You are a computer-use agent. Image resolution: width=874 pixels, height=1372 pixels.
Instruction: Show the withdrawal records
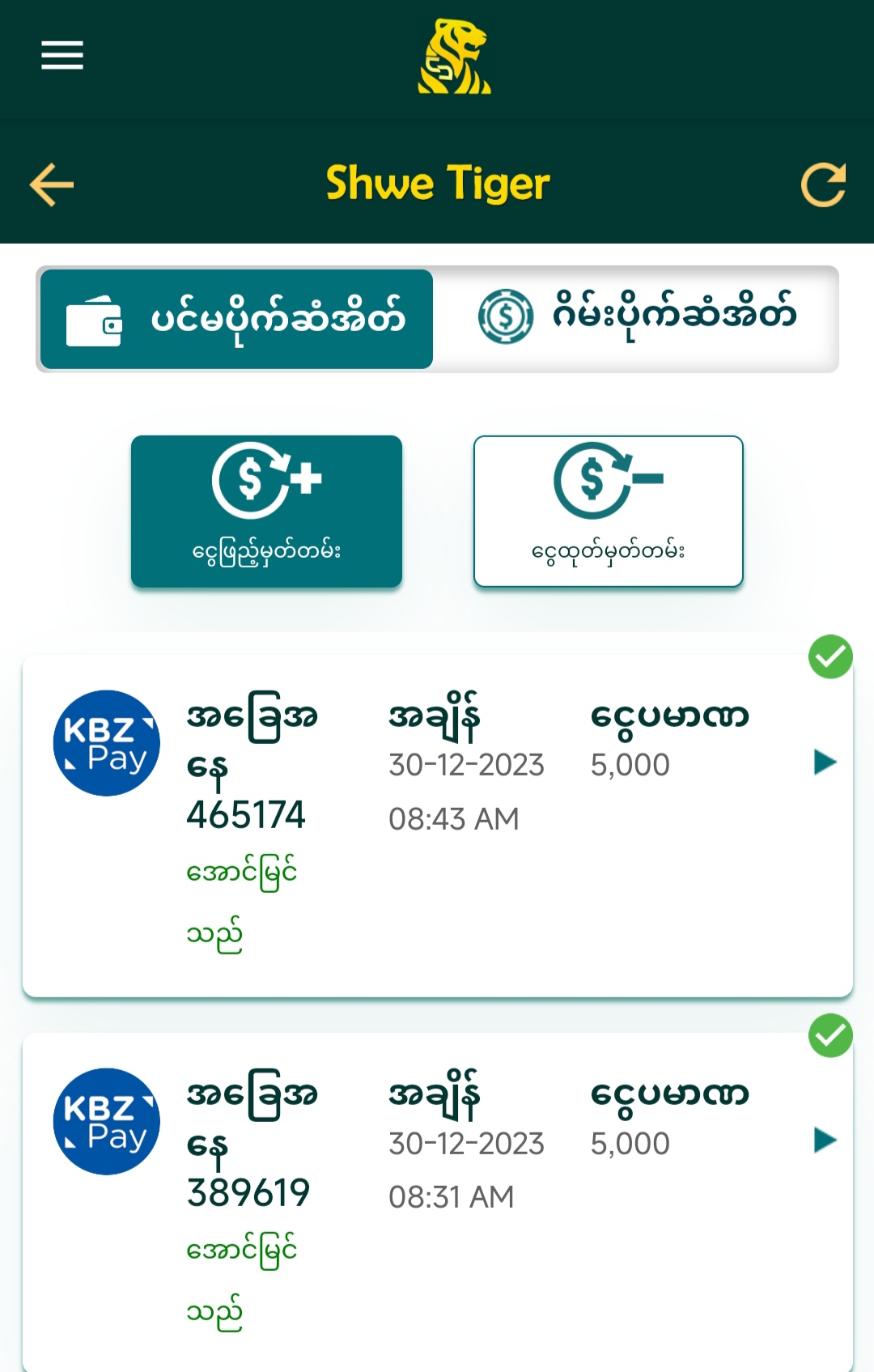point(608,512)
